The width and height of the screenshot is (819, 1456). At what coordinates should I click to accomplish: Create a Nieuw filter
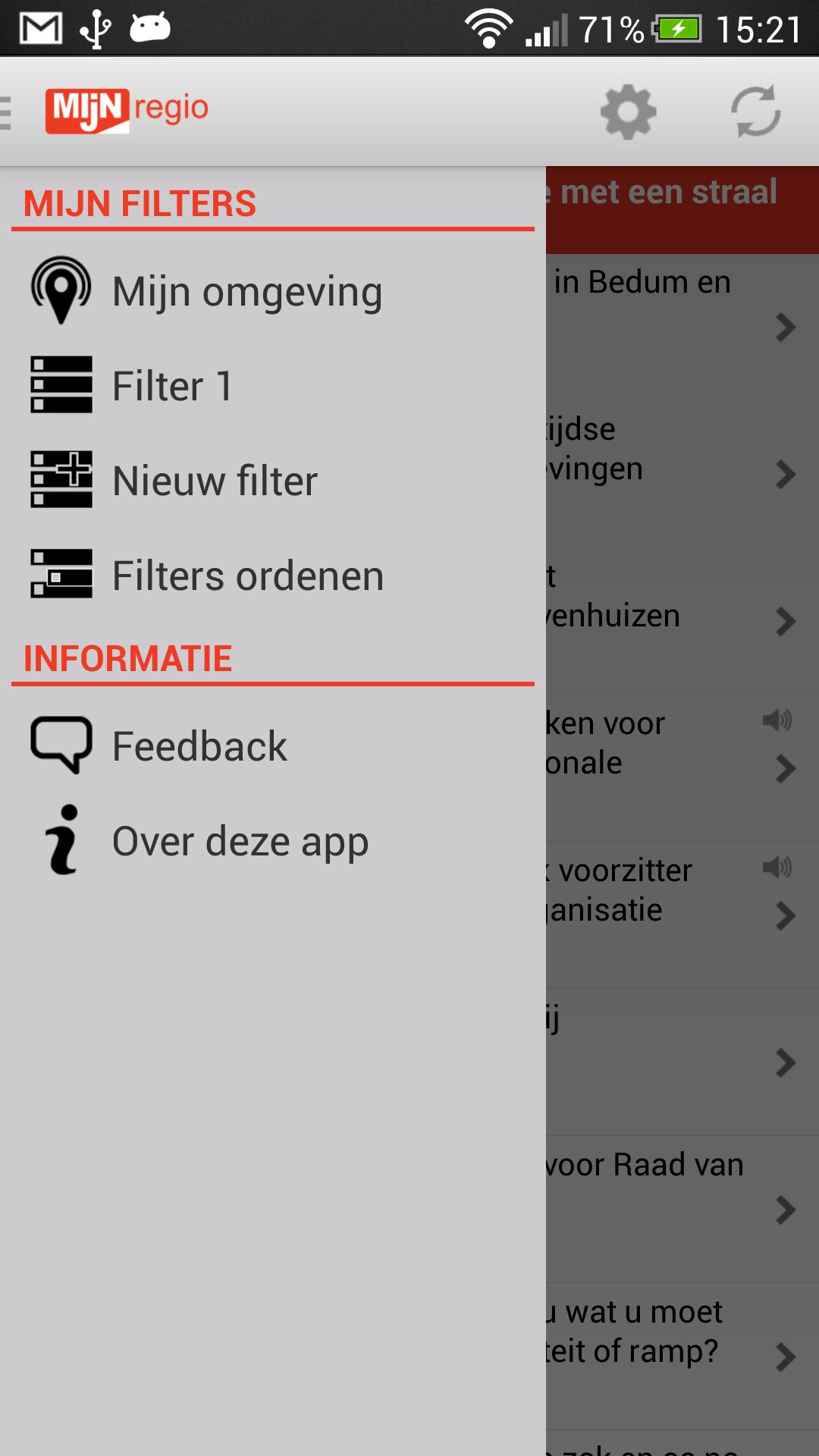(215, 481)
